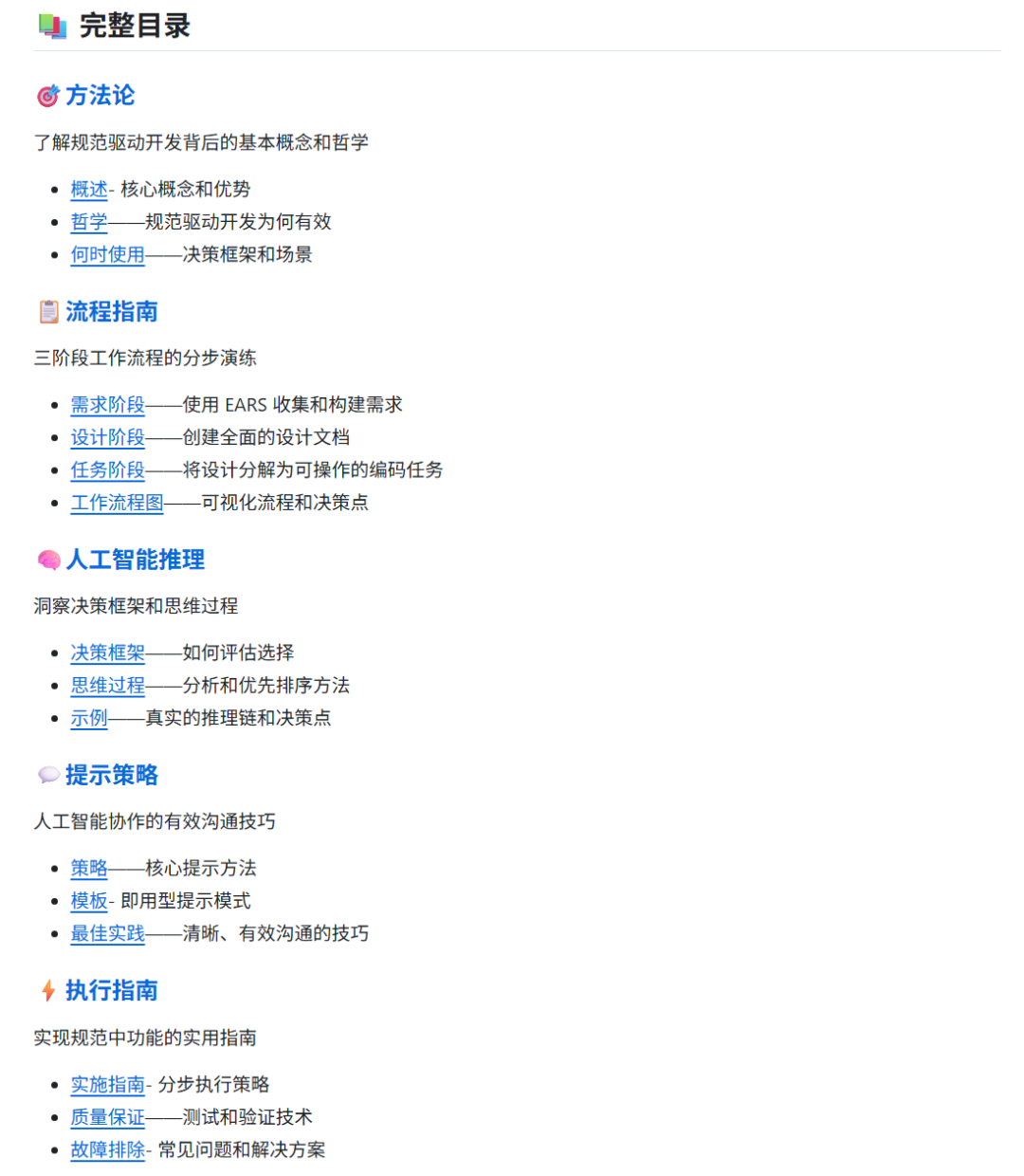Viewport: 1024px width, 1176px height.
Task: Open the 方法论 section heading link
Action: [x=100, y=95]
